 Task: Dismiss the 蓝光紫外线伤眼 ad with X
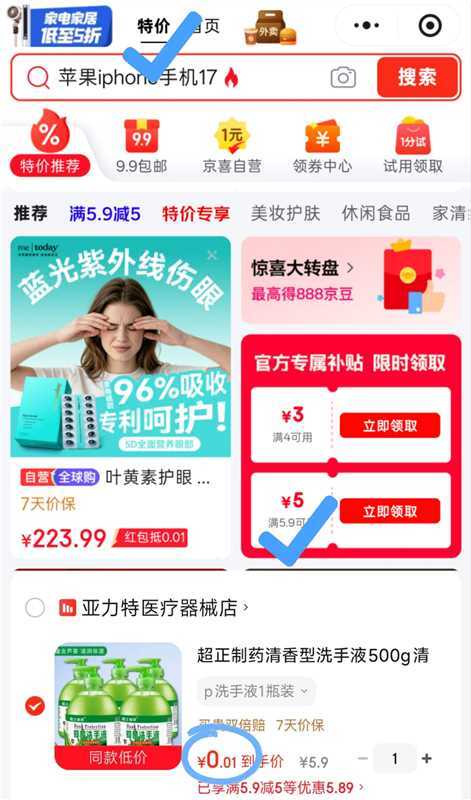click(x=212, y=255)
